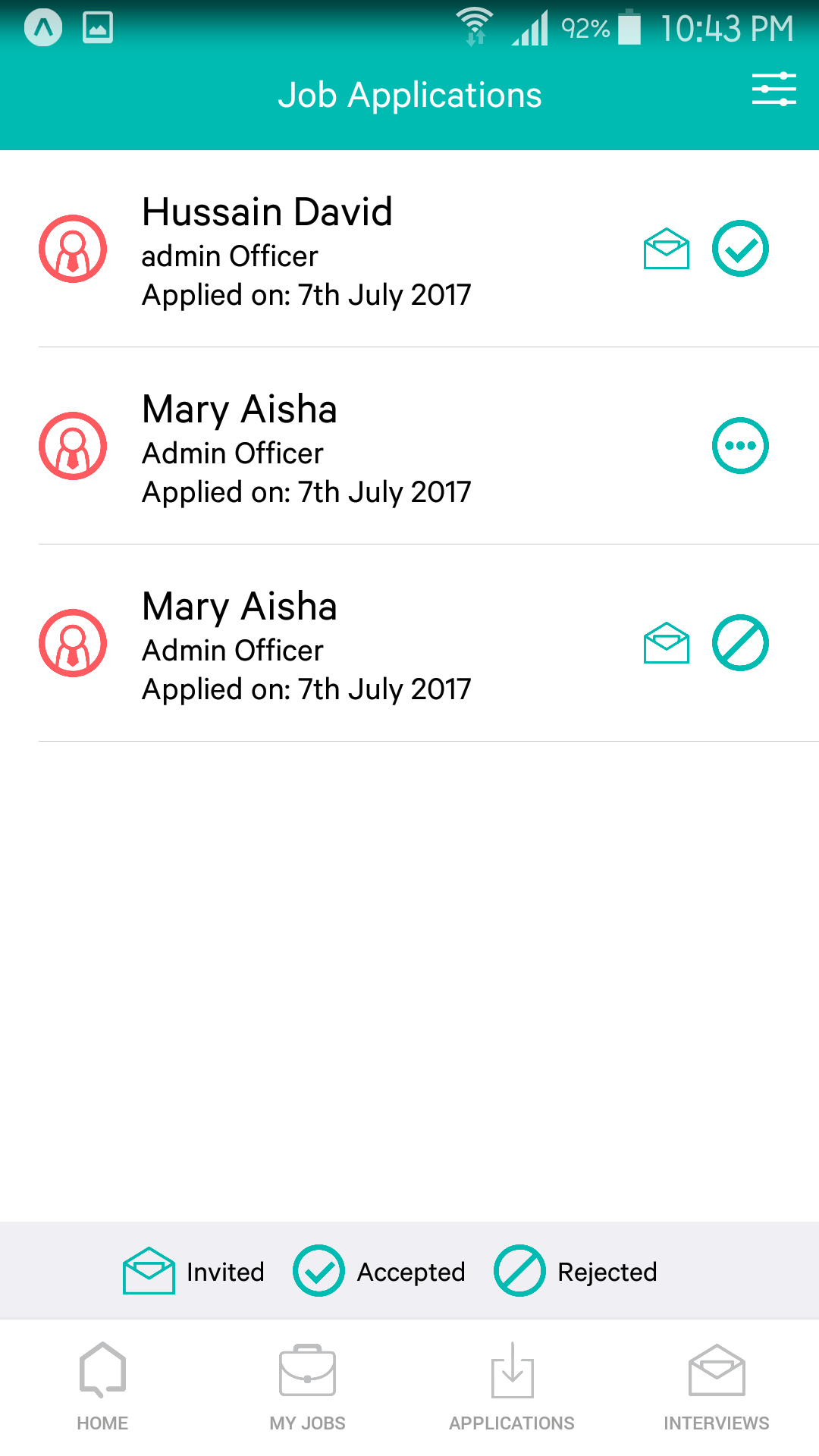Switch to the My Jobs tab
The image size is (819, 1456).
(307, 1388)
